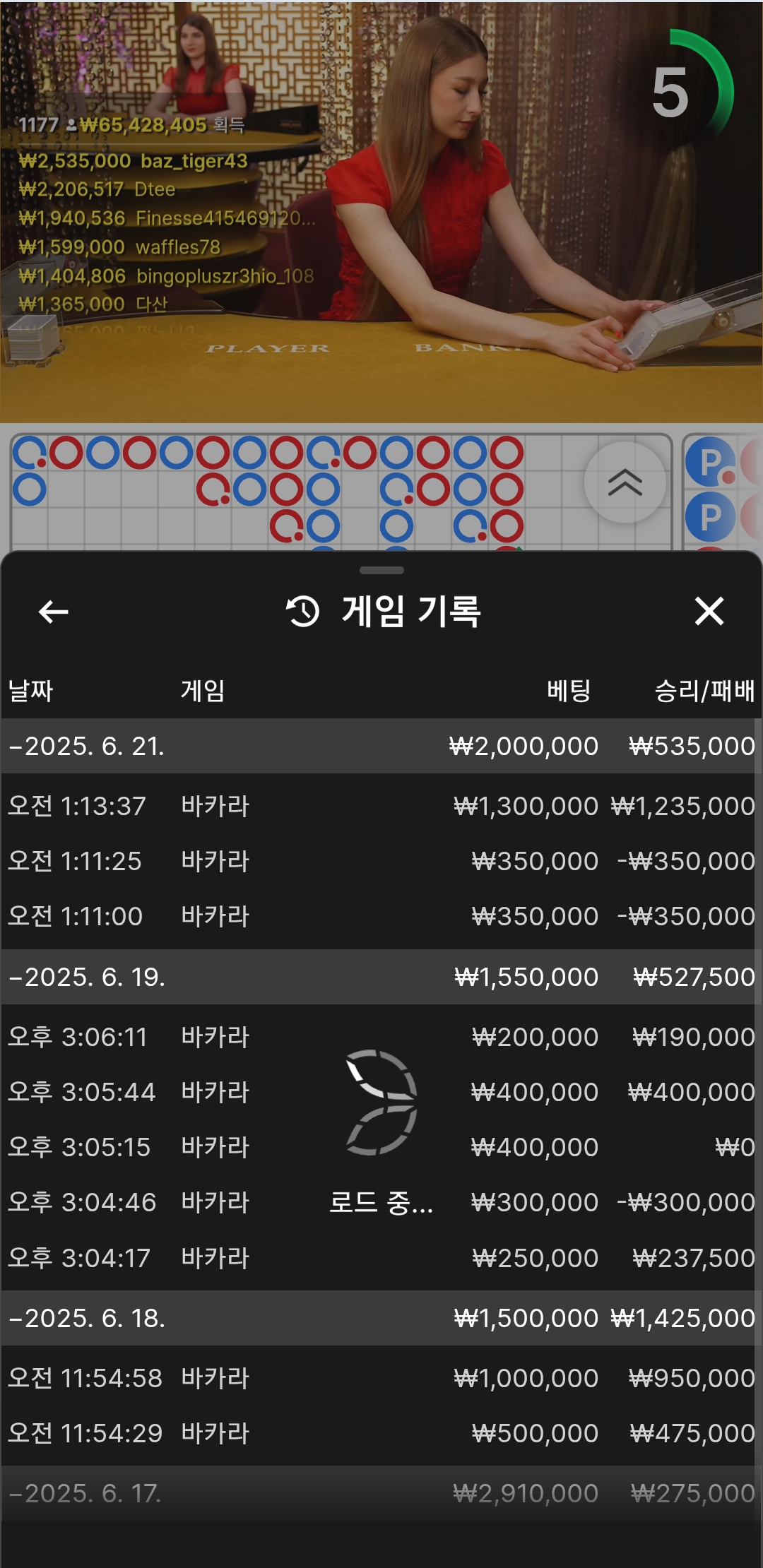This screenshot has width=763, height=1568.
Task: Open the 오전 1:13:37 바카라 record
Action: (x=381, y=806)
